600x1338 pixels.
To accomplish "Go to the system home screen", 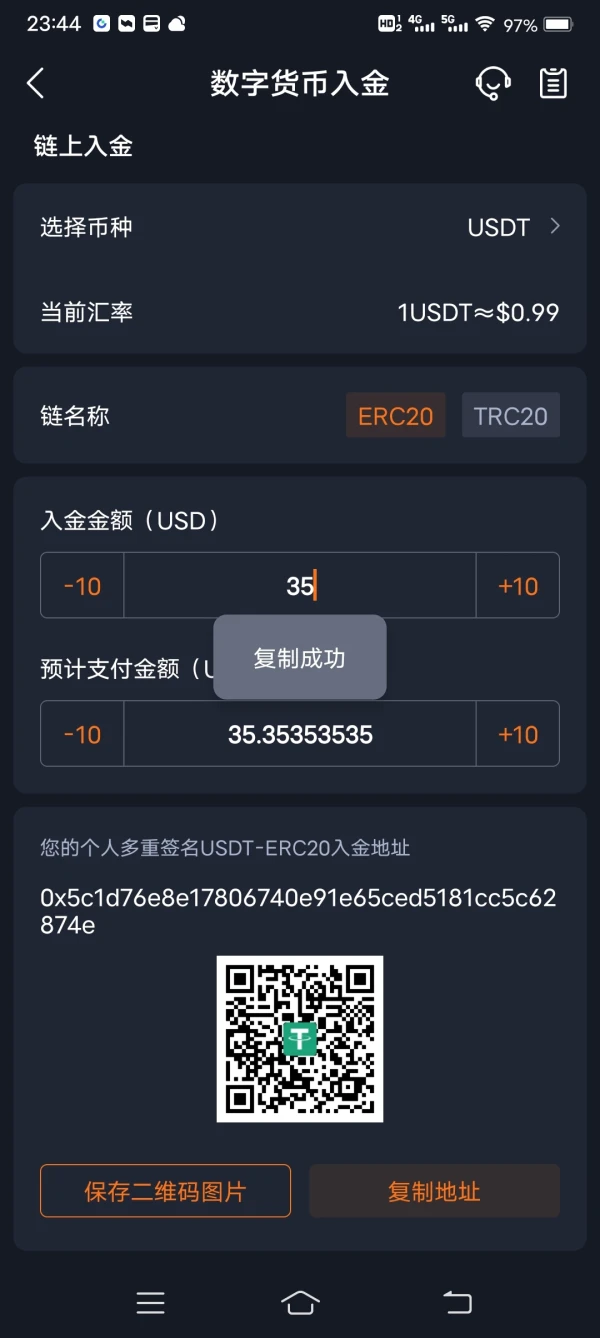I will point(300,1302).
